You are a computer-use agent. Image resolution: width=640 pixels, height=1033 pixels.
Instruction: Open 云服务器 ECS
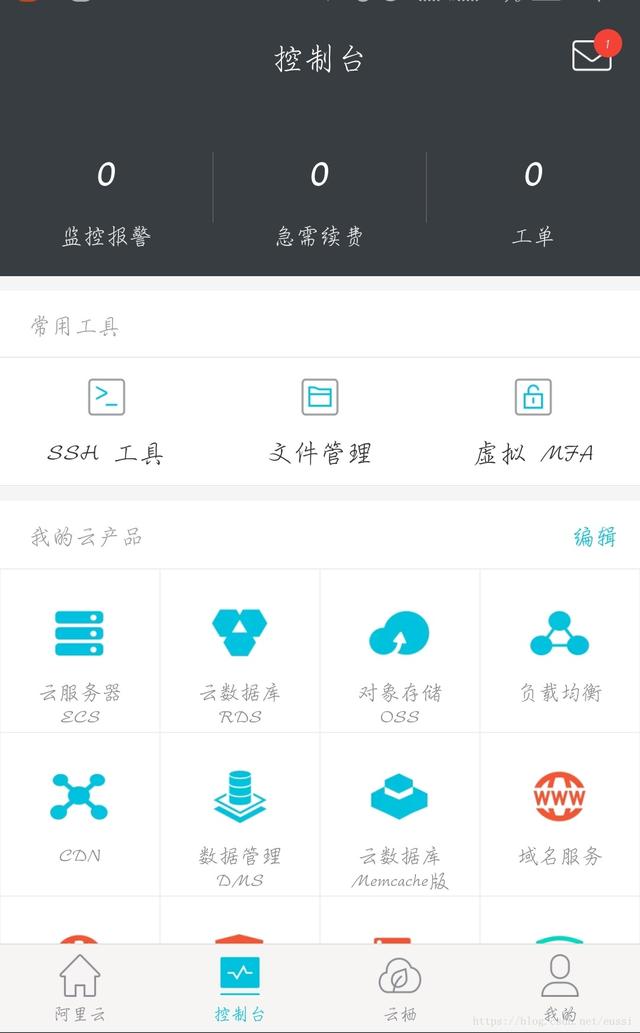click(80, 652)
